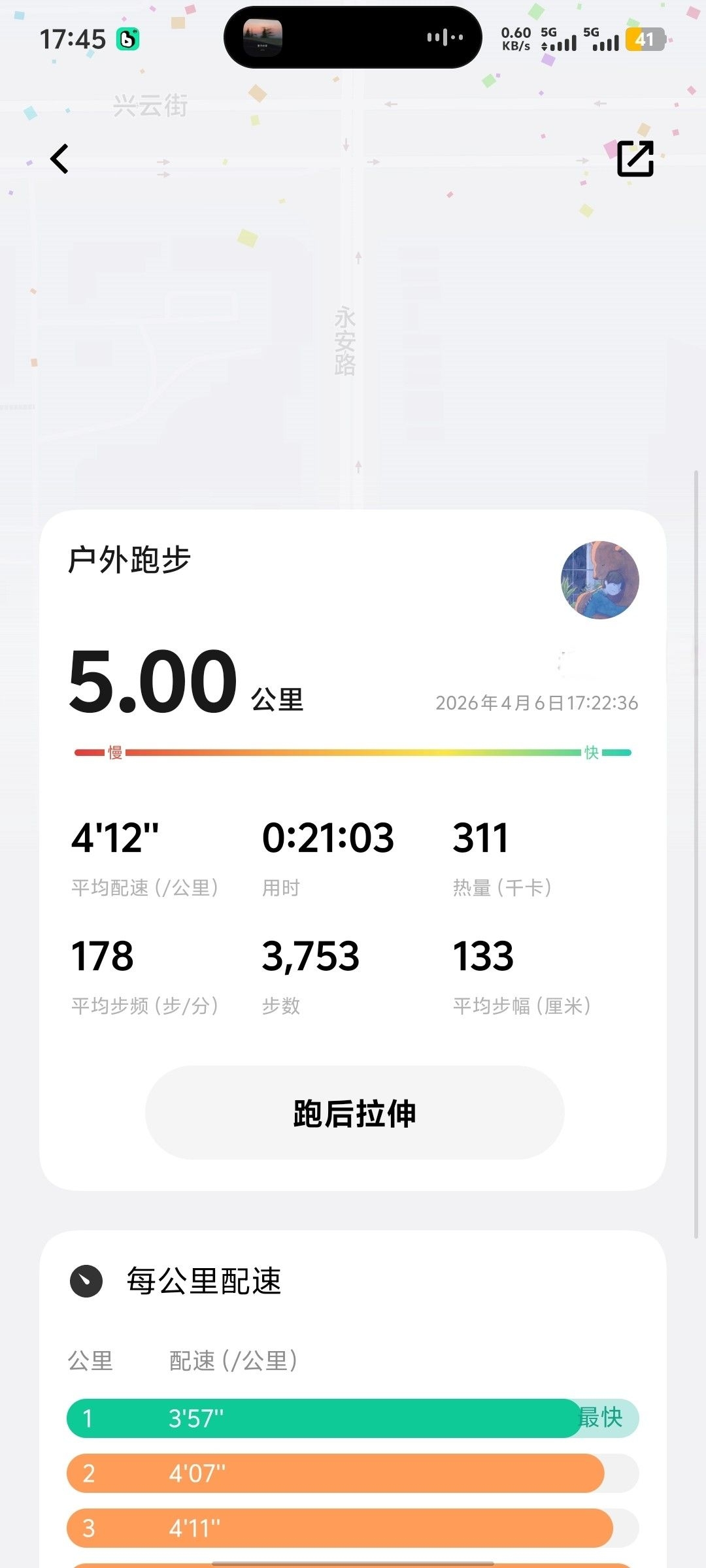This screenshot has width=706, height=1568.
Task: Share this outdoor running record
Action: coord(635,159)
